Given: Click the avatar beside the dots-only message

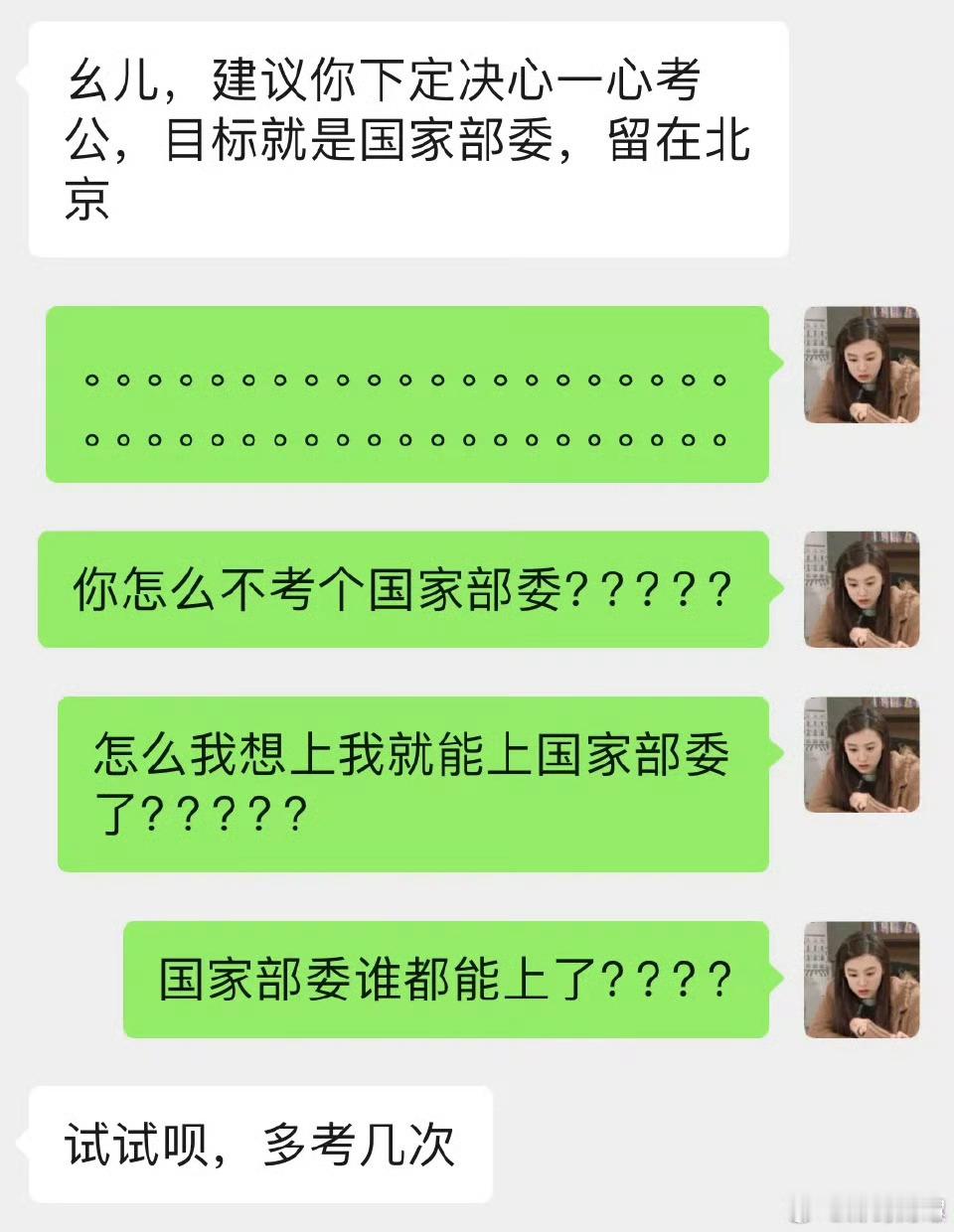Looking at the screenshot, I should click(x=863, y=366).
